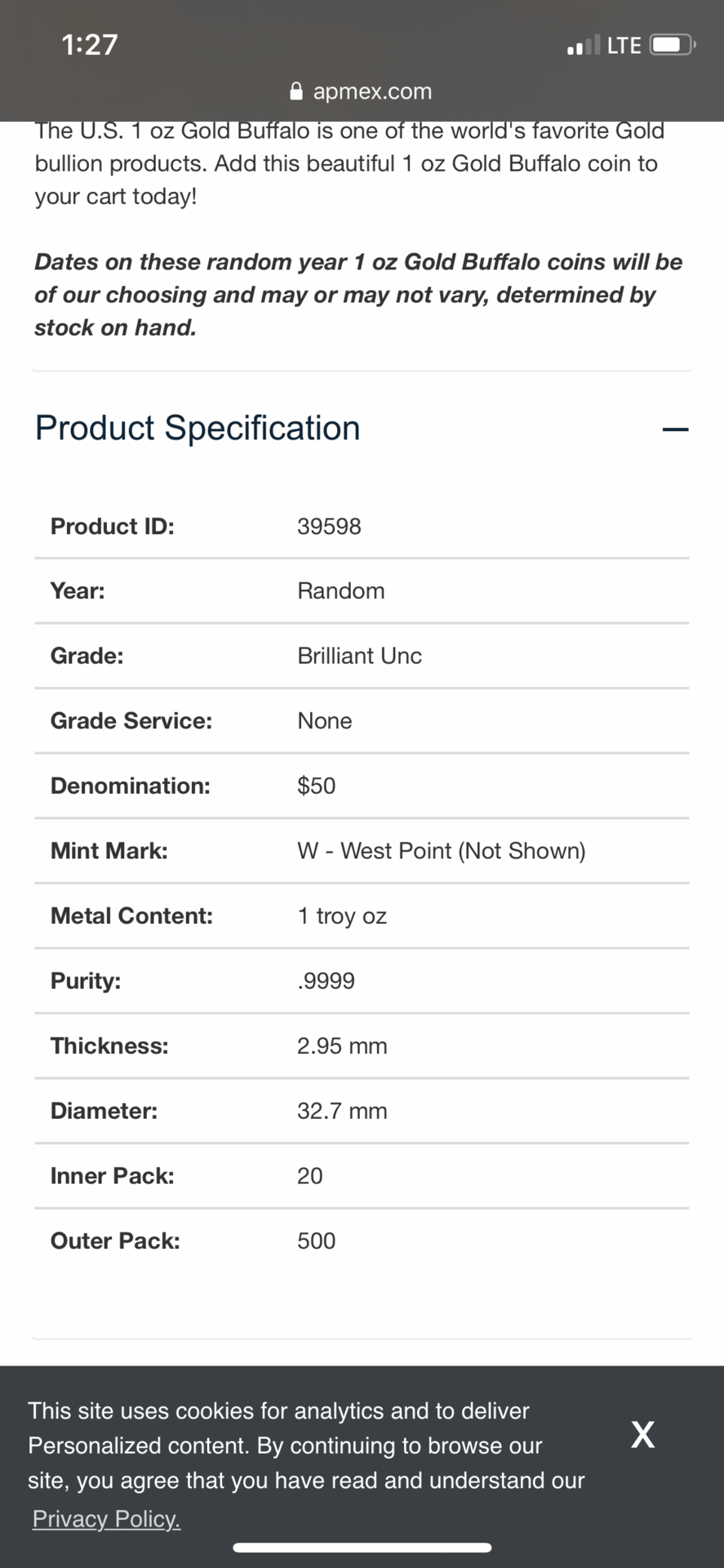Dismiss the cookie notice banner

(642, 1434)
